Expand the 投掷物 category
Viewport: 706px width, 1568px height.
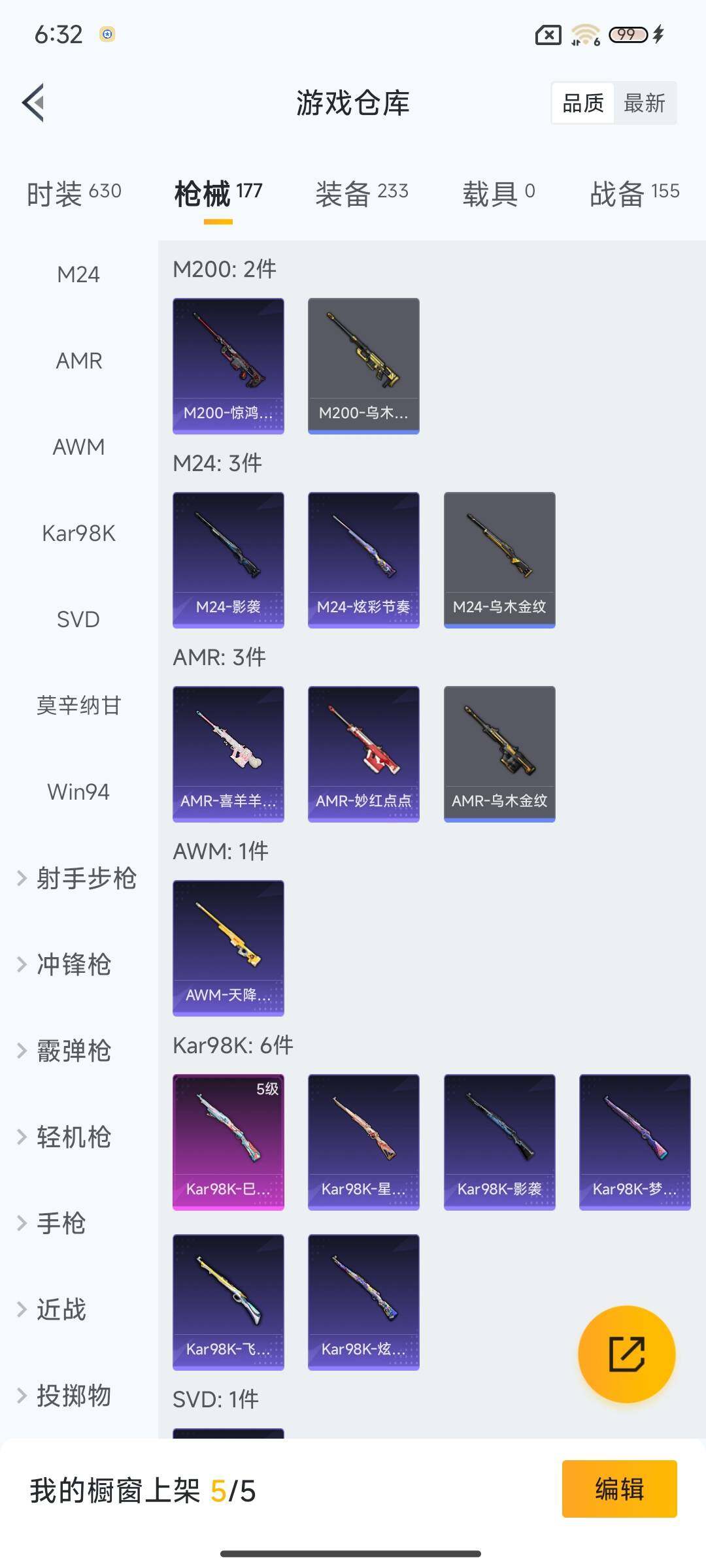(x=72, y=1396)
